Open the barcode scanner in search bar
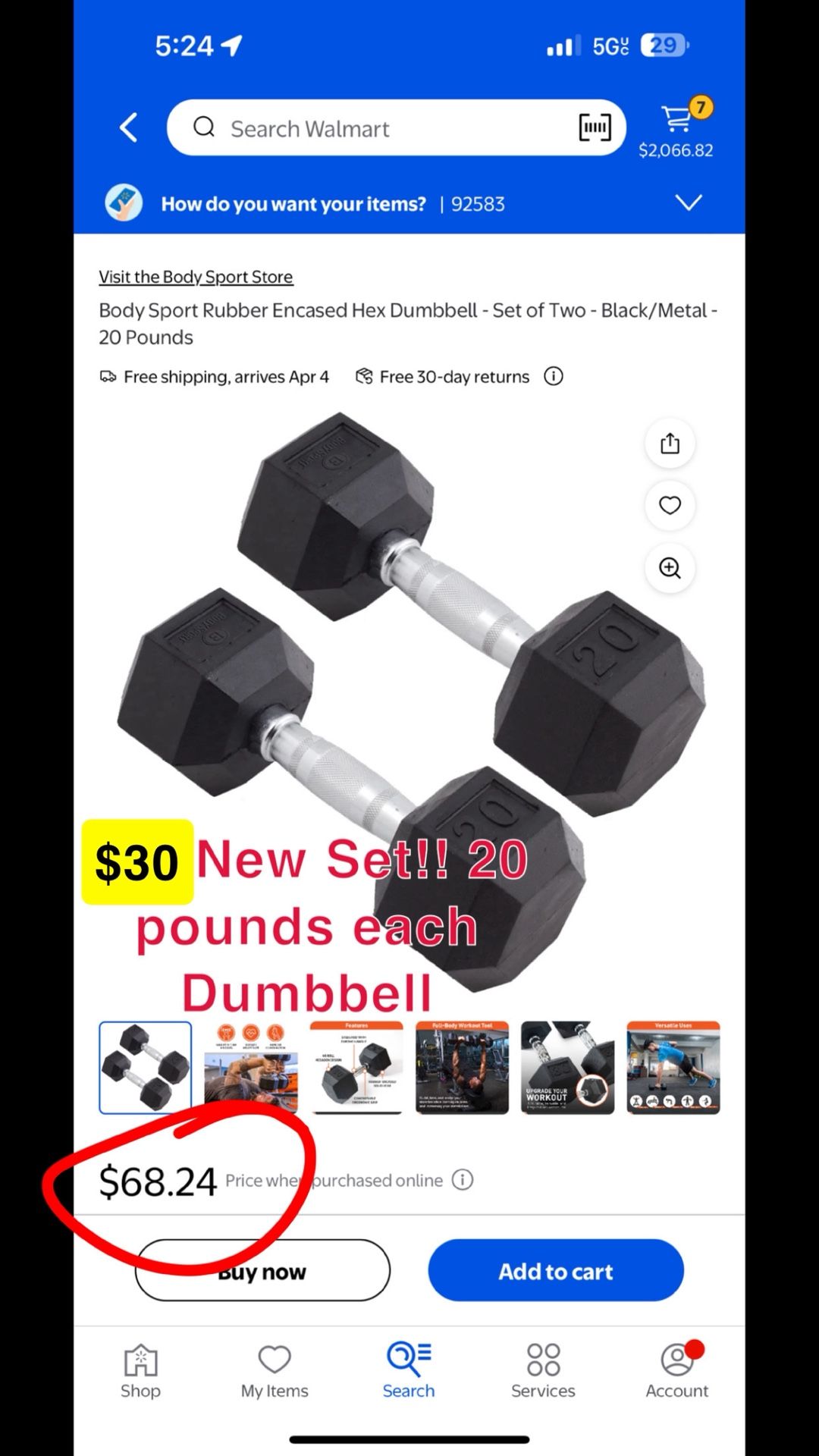This screenshot has height=1456, width=819. (595, 127)
